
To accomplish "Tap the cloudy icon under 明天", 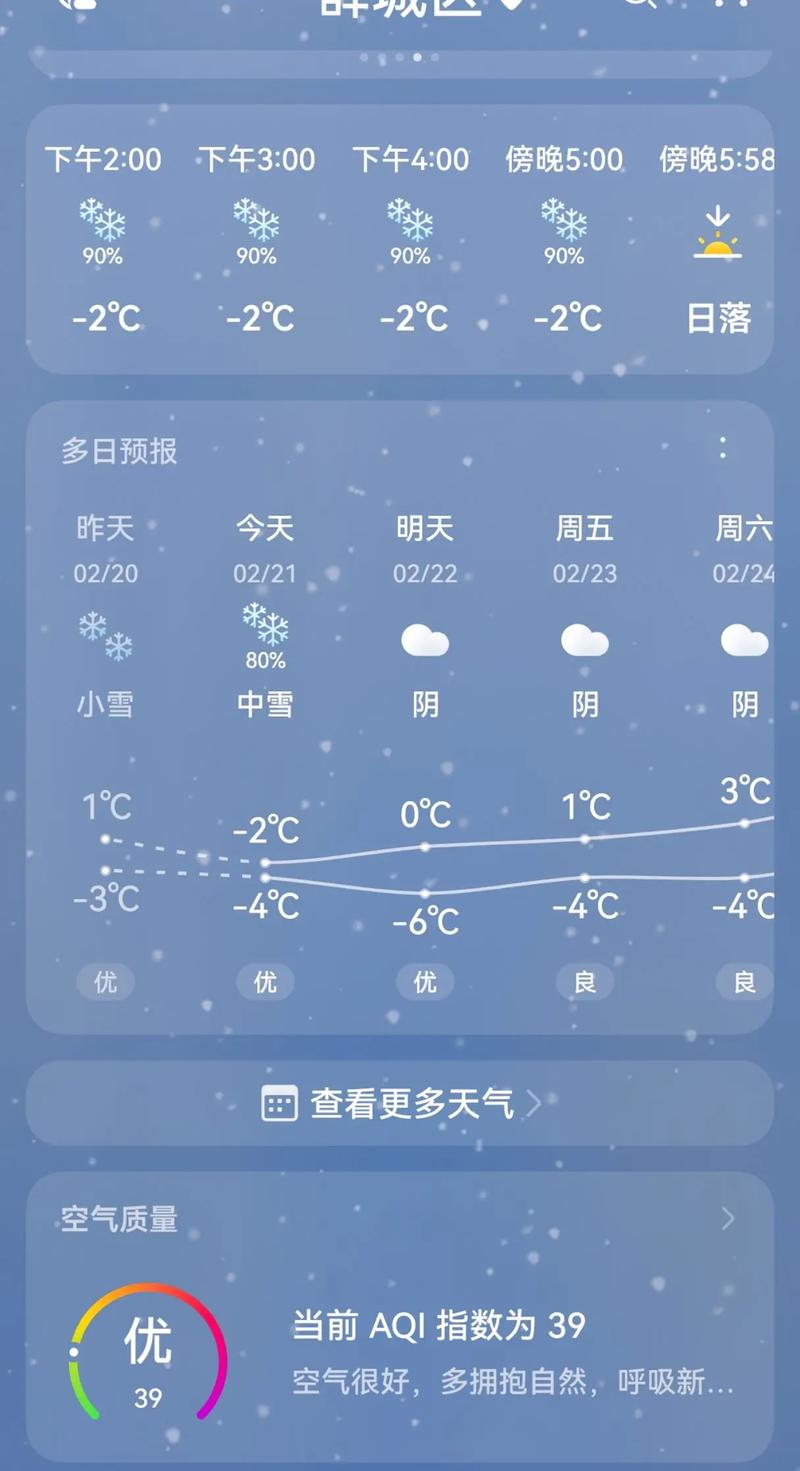I will tap(424, 637).
